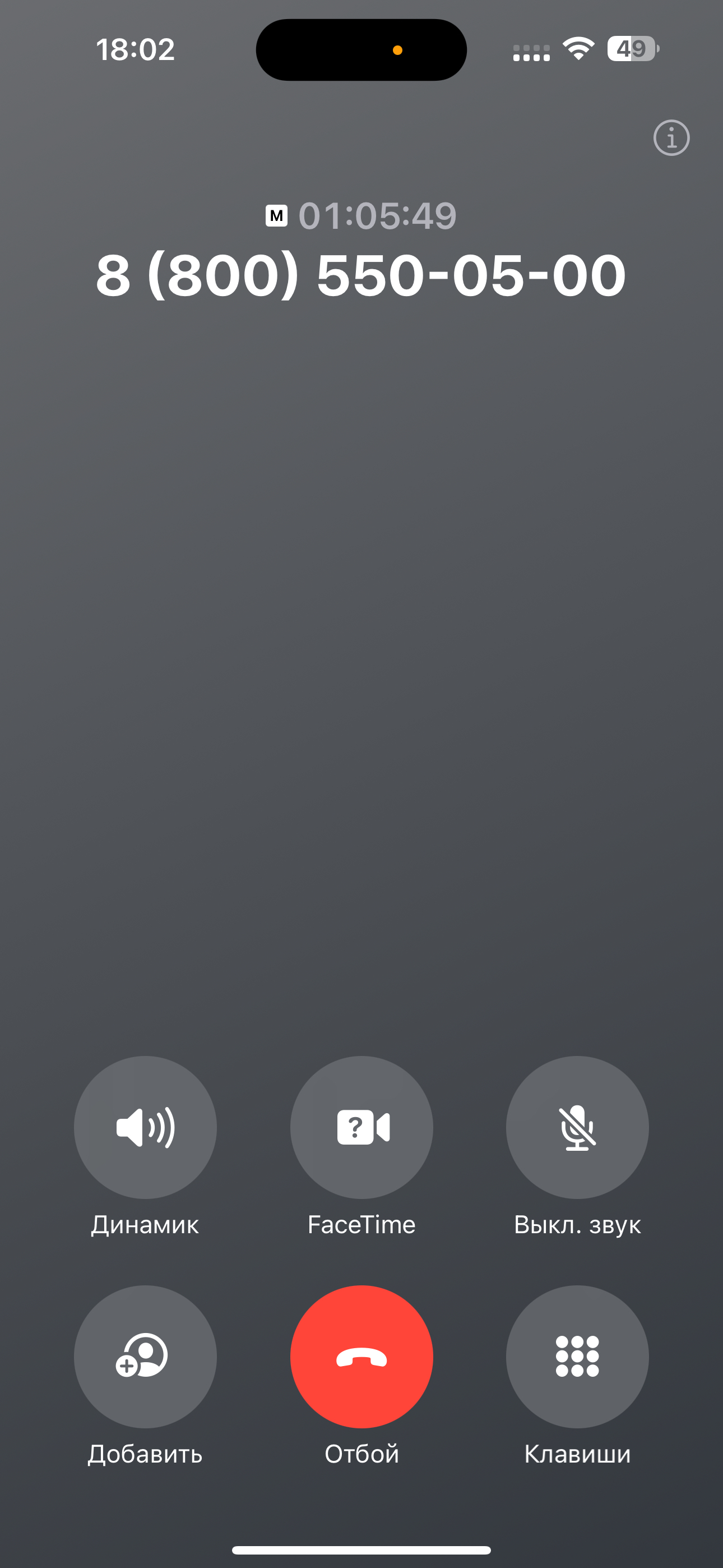This screenshot has height=1568, width=723.
Task: Open the call info icon
Action: point(671,138)
